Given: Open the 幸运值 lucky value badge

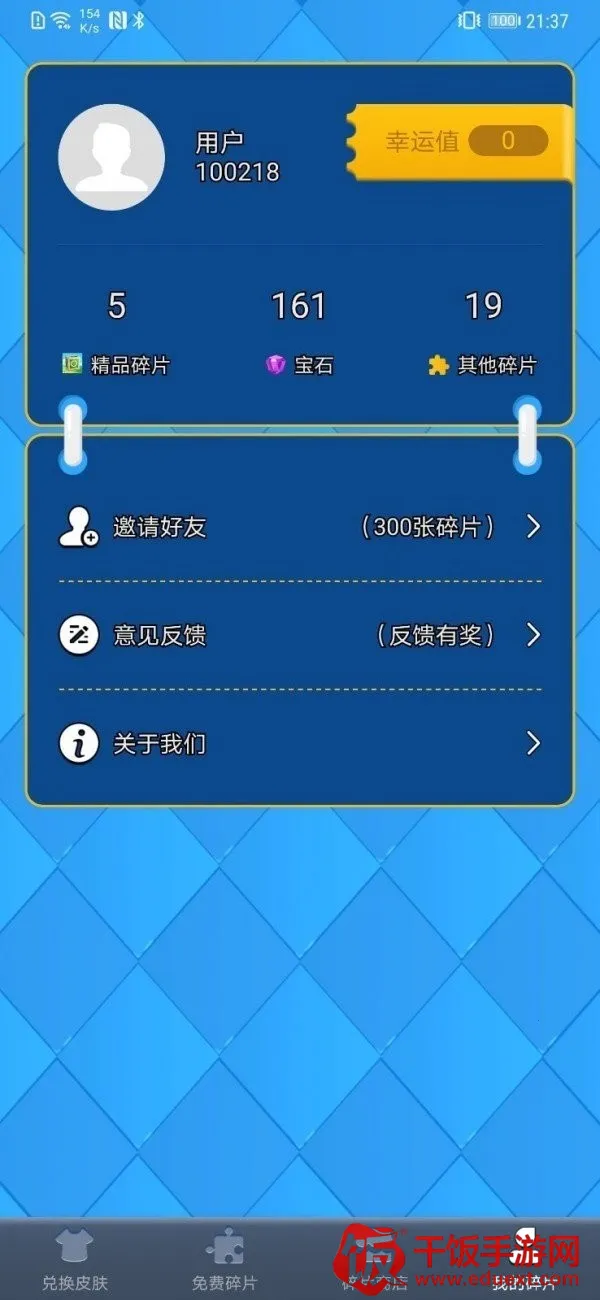Looking at the screenshot, I should [x=466, y=141].
